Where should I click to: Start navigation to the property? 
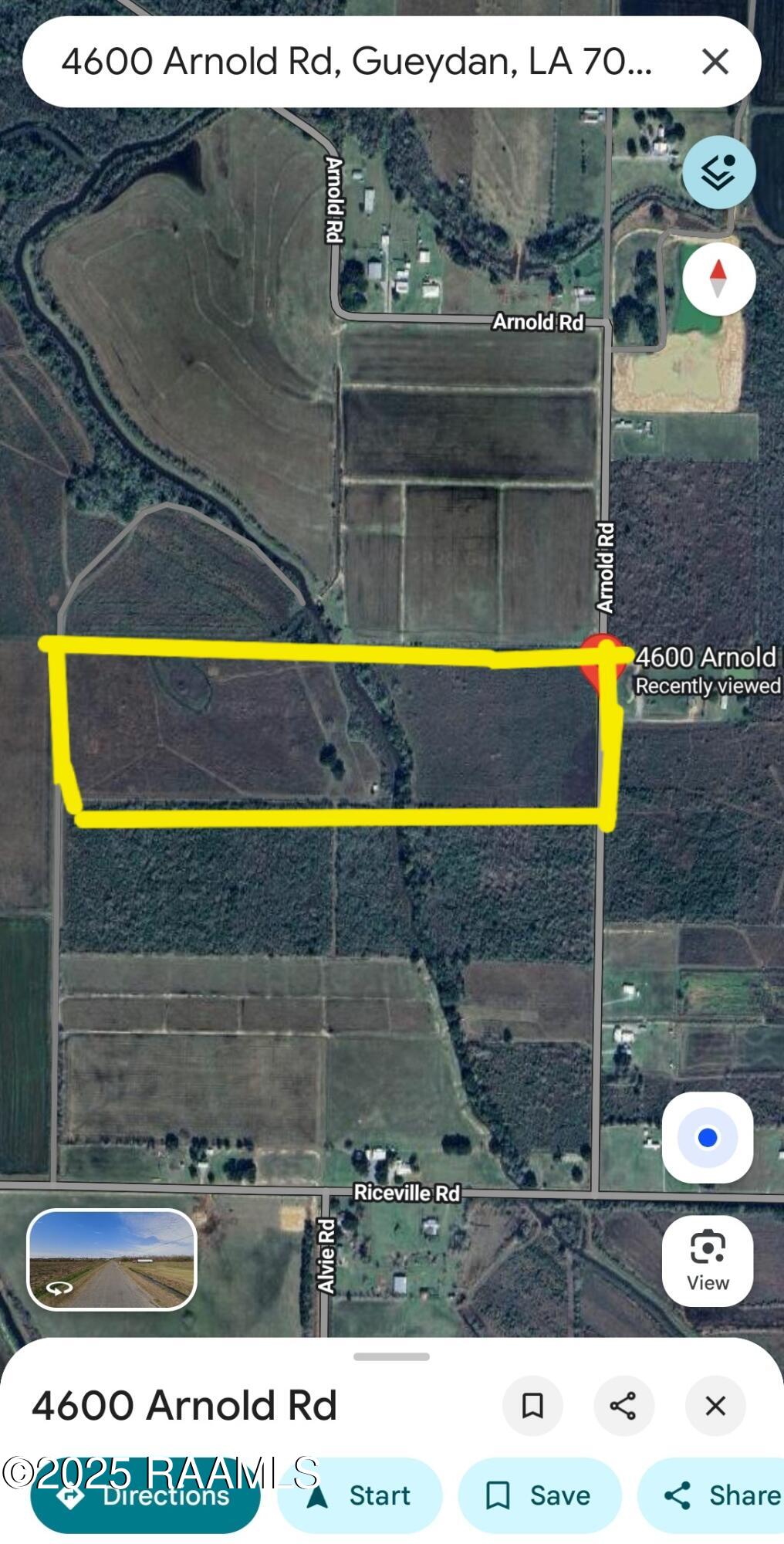coord(360,1495)
